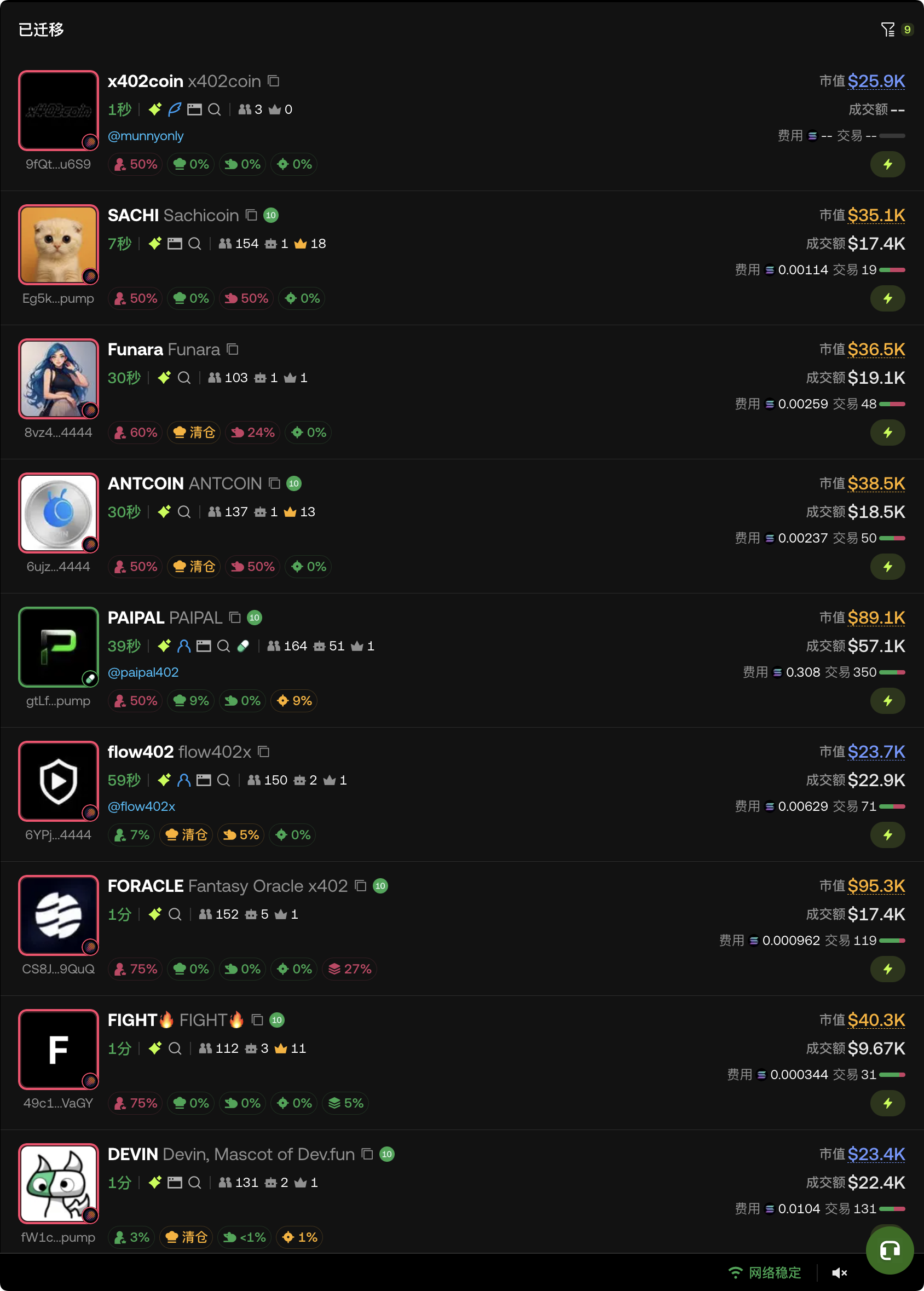Copy the x402coin contract address
924x1291 pixels.
click(274, 82)
